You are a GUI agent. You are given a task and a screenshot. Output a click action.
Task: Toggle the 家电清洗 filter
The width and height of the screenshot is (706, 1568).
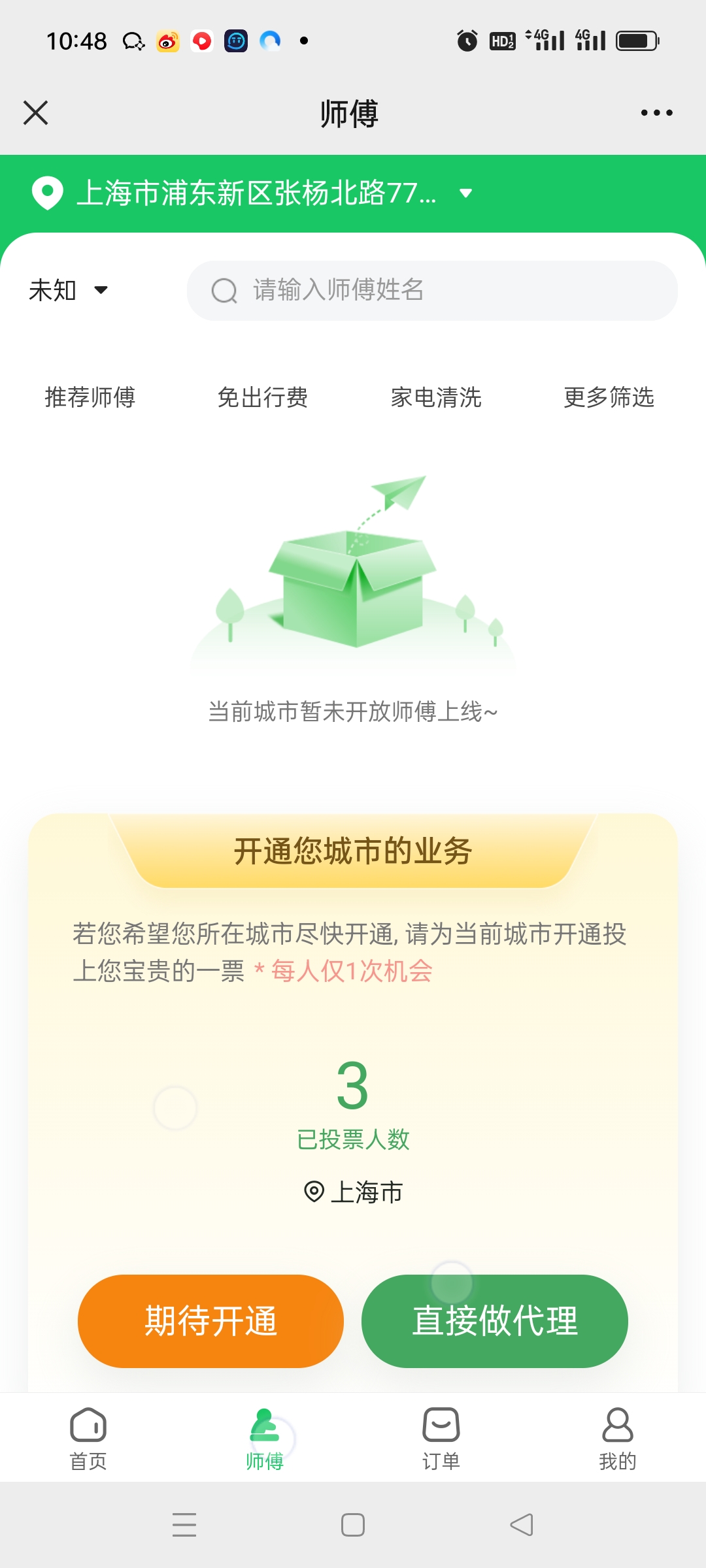click(438, 397)
